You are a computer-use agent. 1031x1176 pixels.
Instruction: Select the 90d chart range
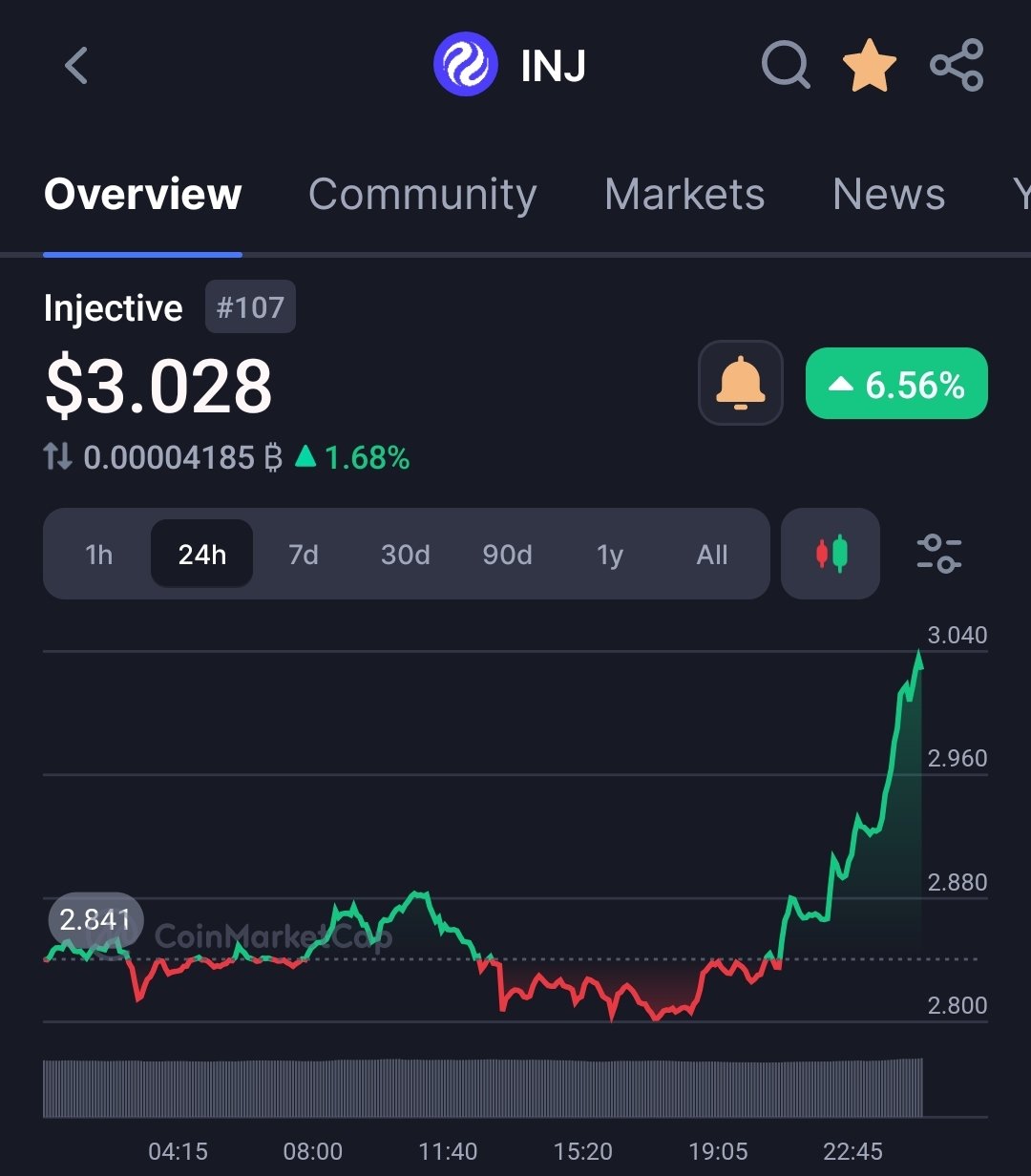[507, 555]
